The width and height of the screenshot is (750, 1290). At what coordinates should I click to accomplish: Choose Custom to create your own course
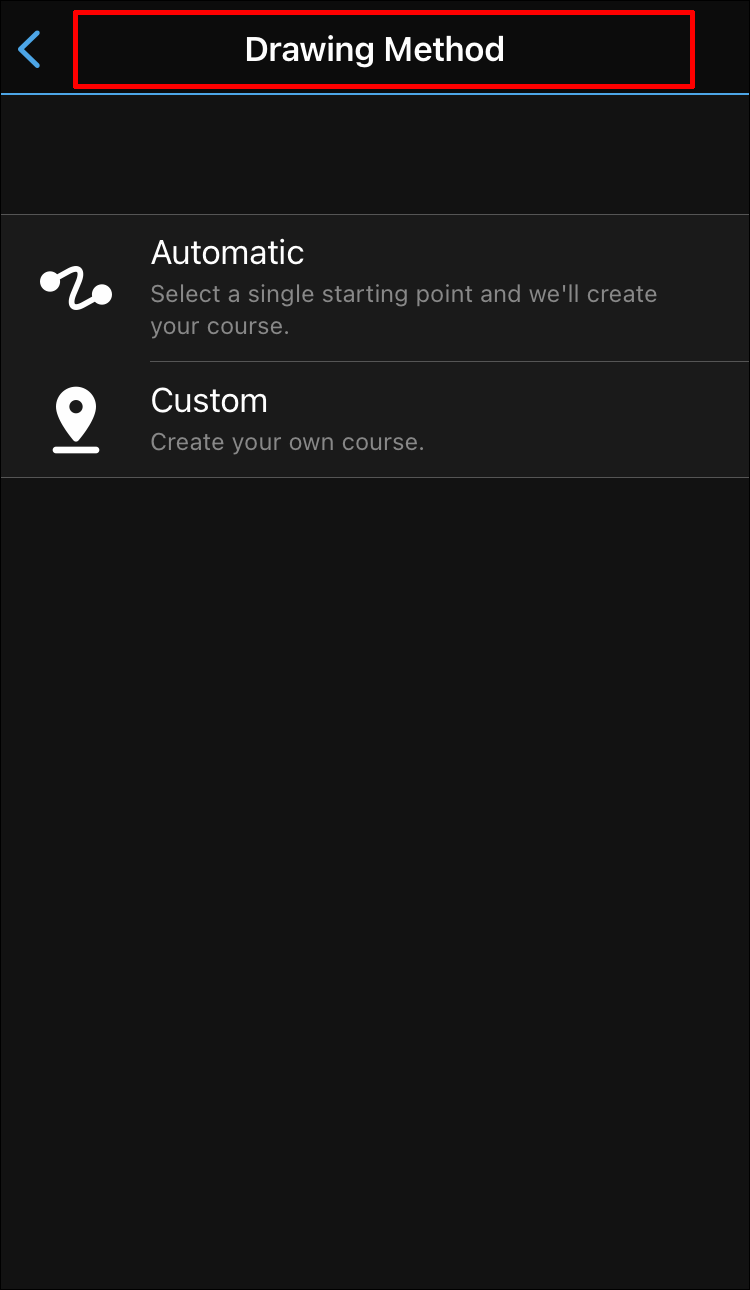pos(374,419)
